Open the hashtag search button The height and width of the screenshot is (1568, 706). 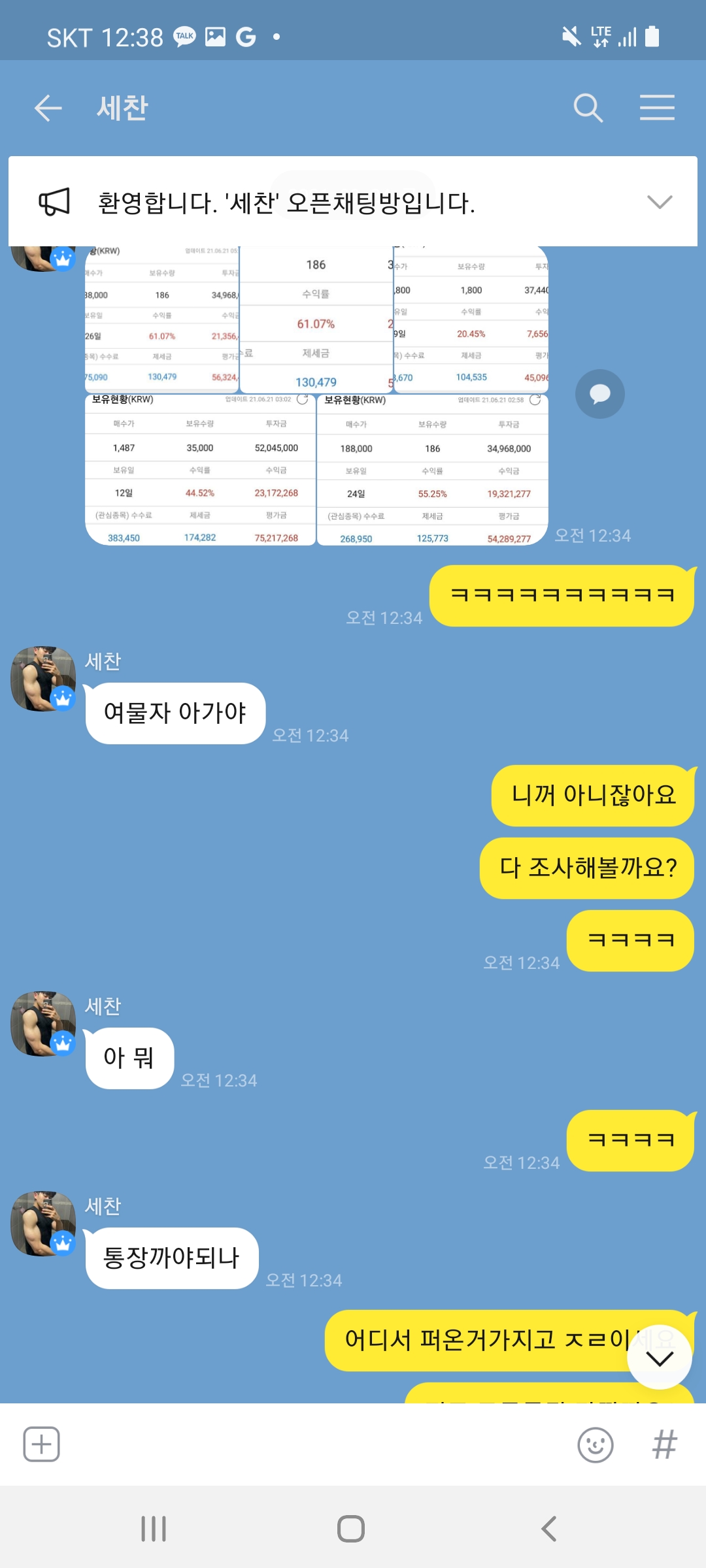click(x=664, y=1445)
